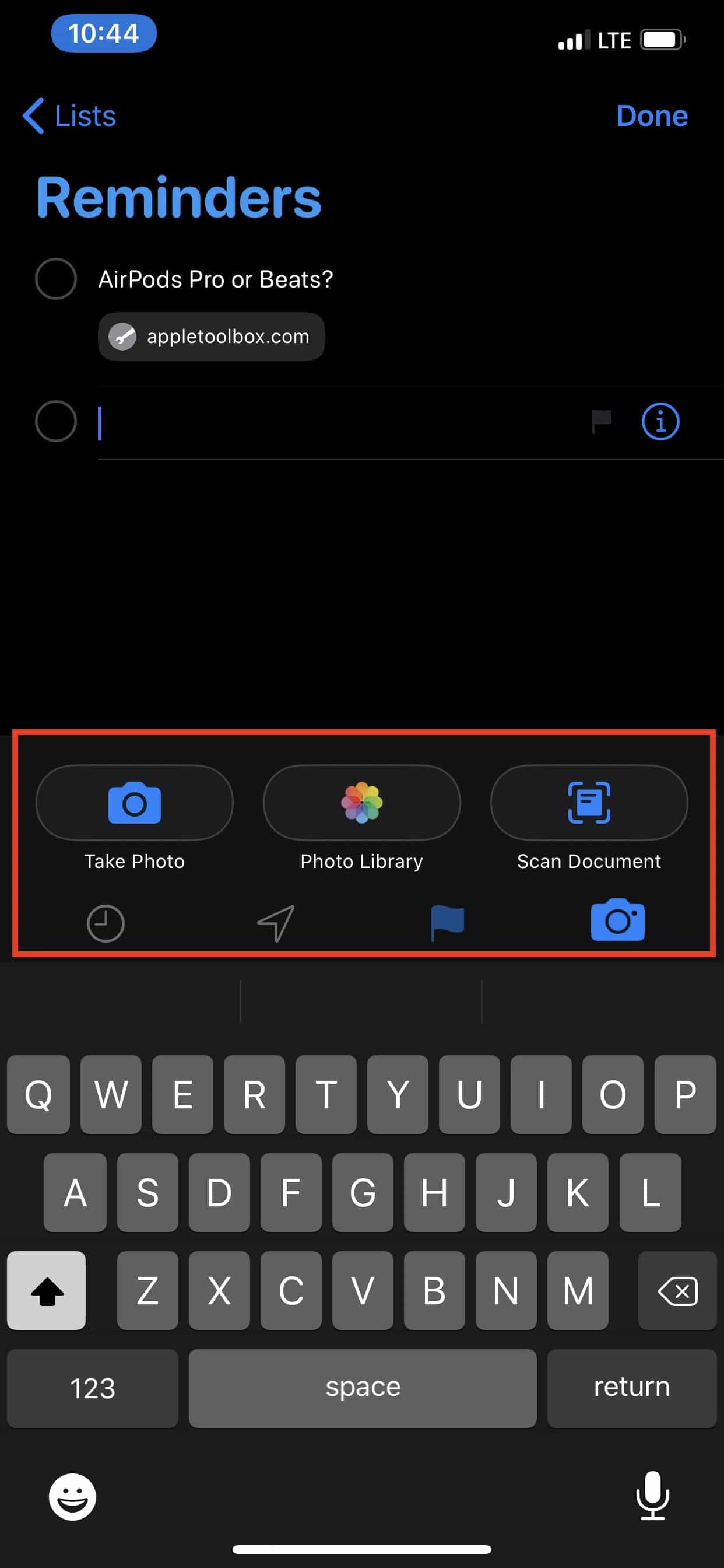The image size is (724, 1568).
Task: Open the location arrow toolbar option
Action: click(x=276, y=923)
